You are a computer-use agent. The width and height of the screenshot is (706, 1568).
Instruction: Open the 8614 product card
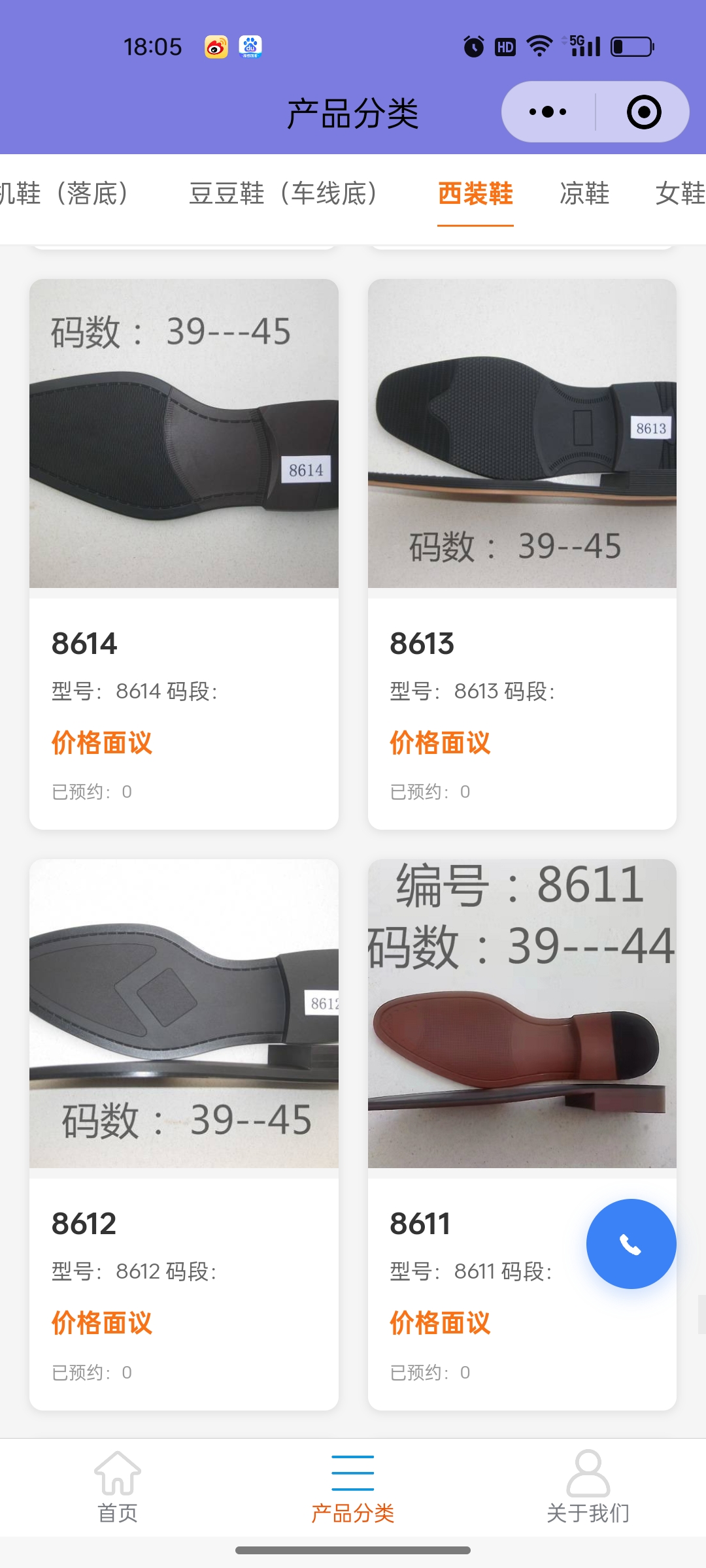click(x=184, y=554)
